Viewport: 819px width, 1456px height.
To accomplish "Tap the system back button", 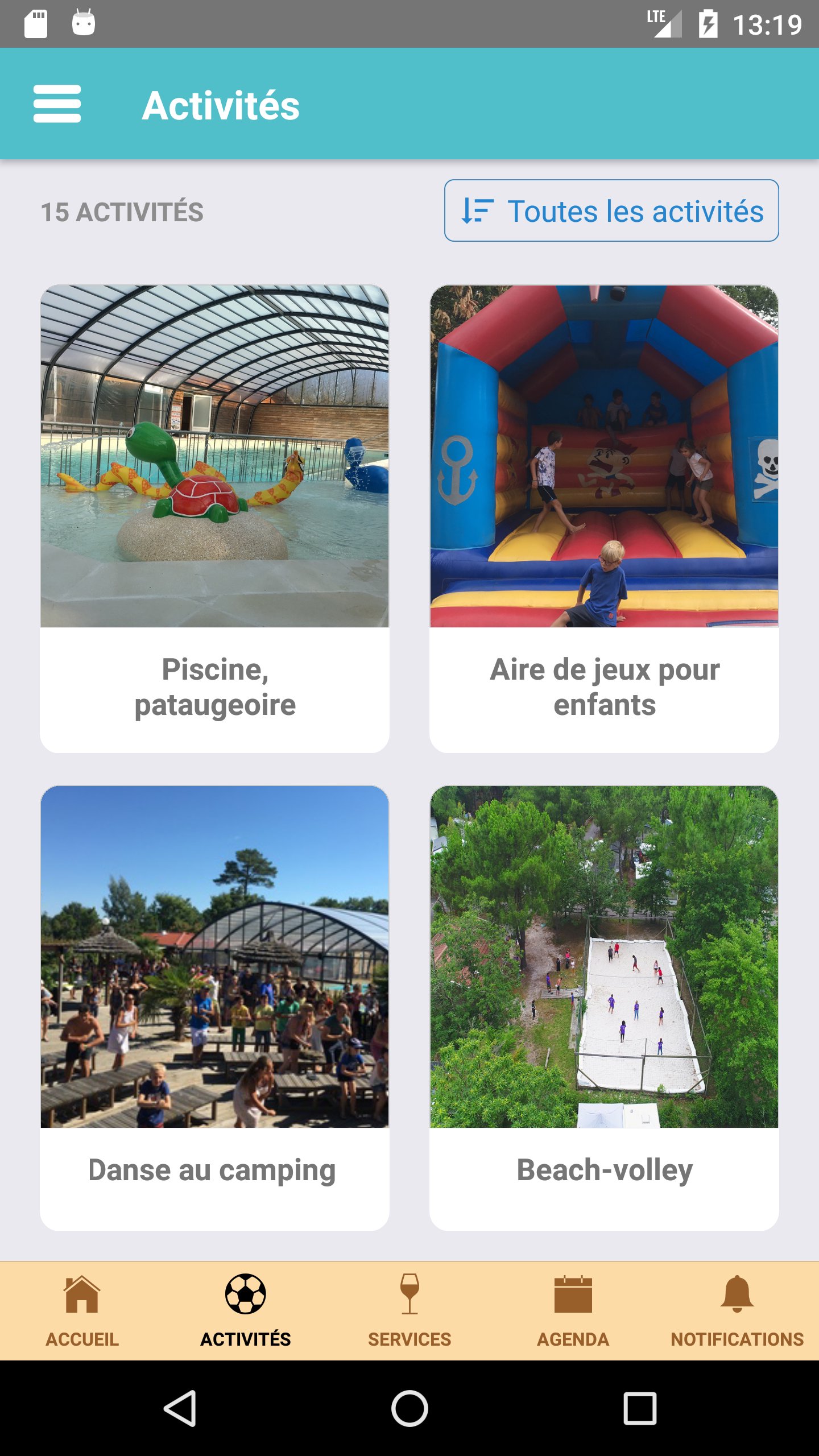I will click(180, 1408).
